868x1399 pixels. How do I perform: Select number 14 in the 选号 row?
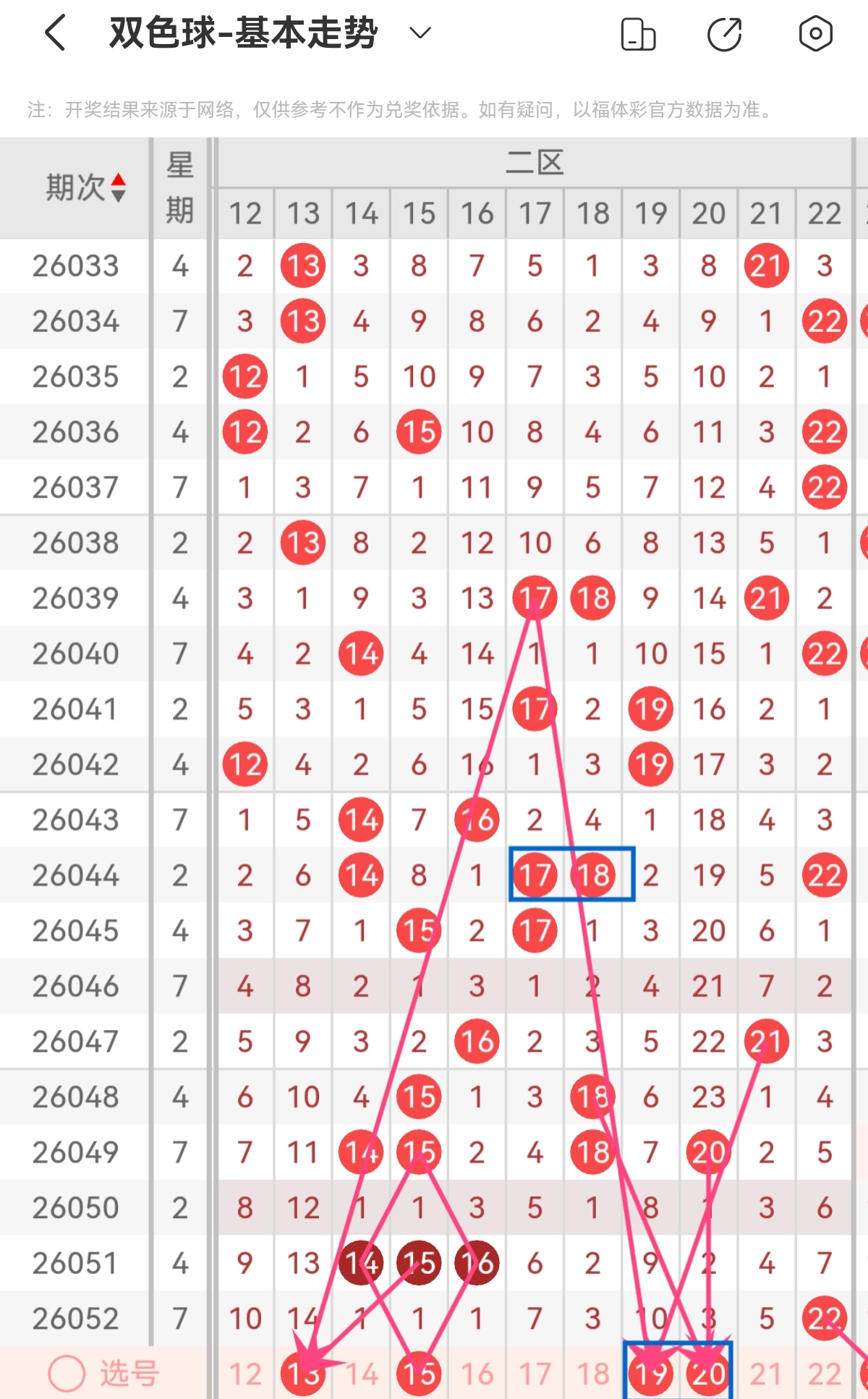point(361,1374)
